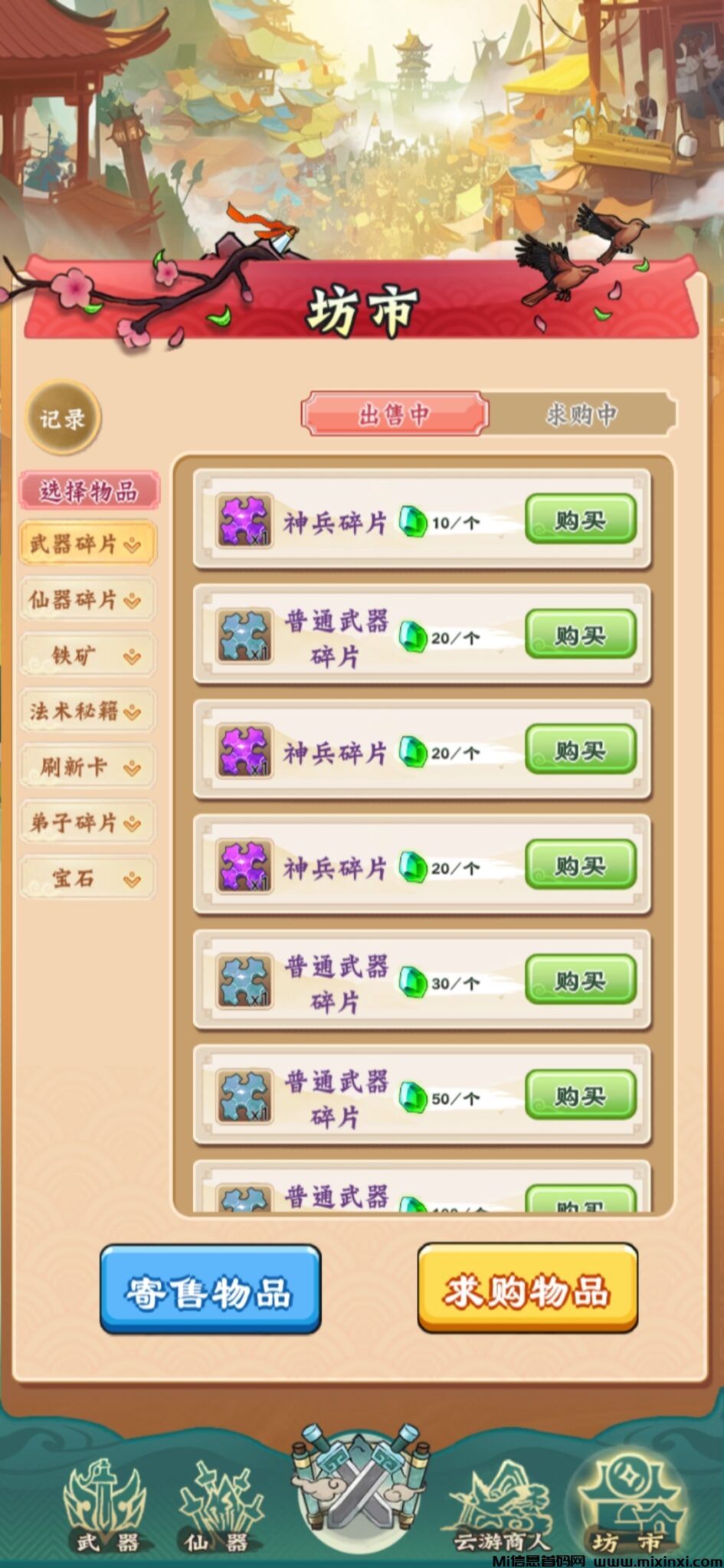Switch to the 求购中 tab
The height and width of the screenshot is (1568, 724).
point(581,414)
